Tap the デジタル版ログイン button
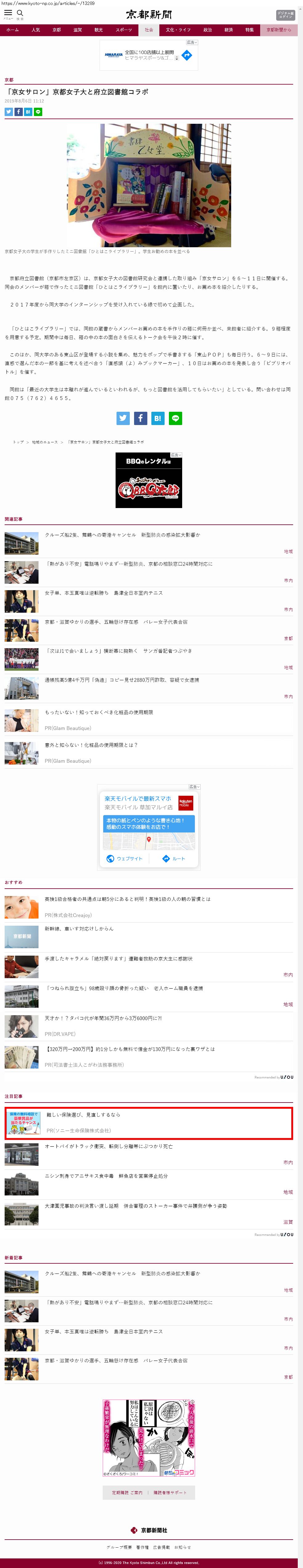The height and width of the screenshot is (1568, 303). 285,15
